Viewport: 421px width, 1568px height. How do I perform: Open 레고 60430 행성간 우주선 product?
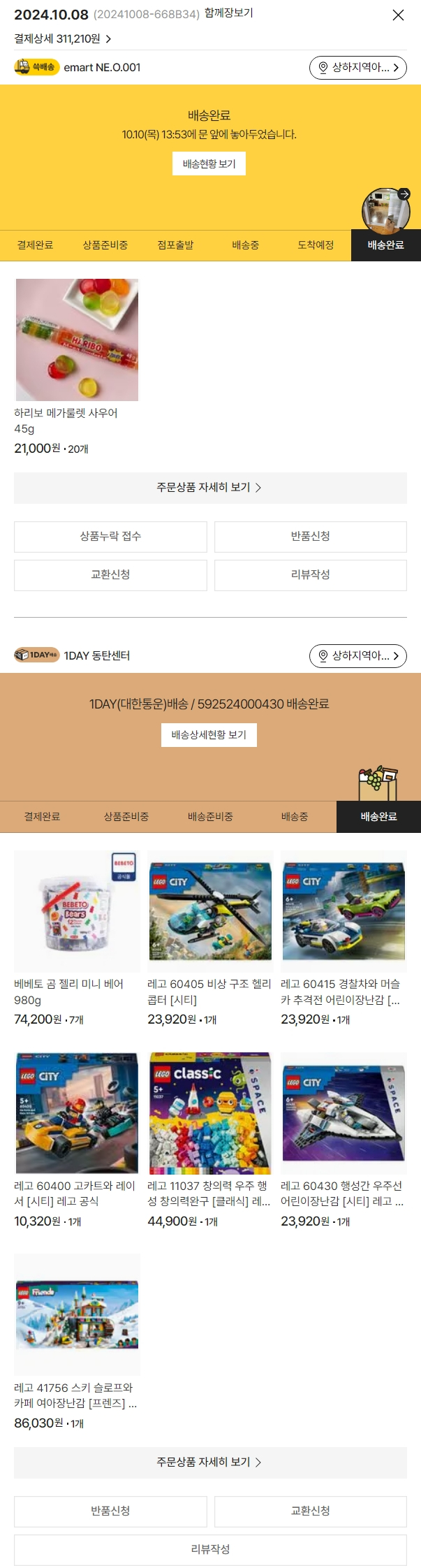point(344,1113)
